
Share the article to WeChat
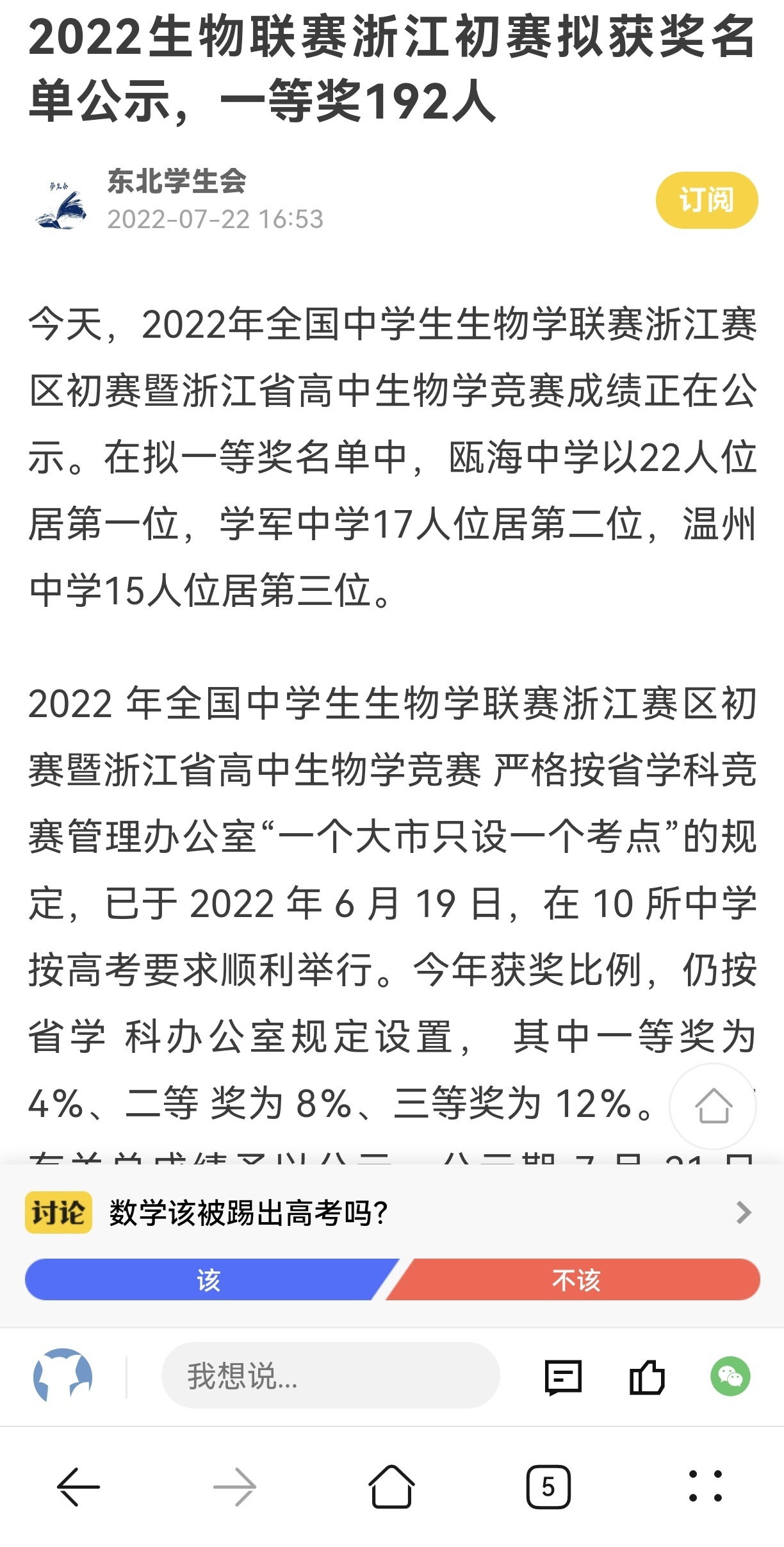point(730,1376)
